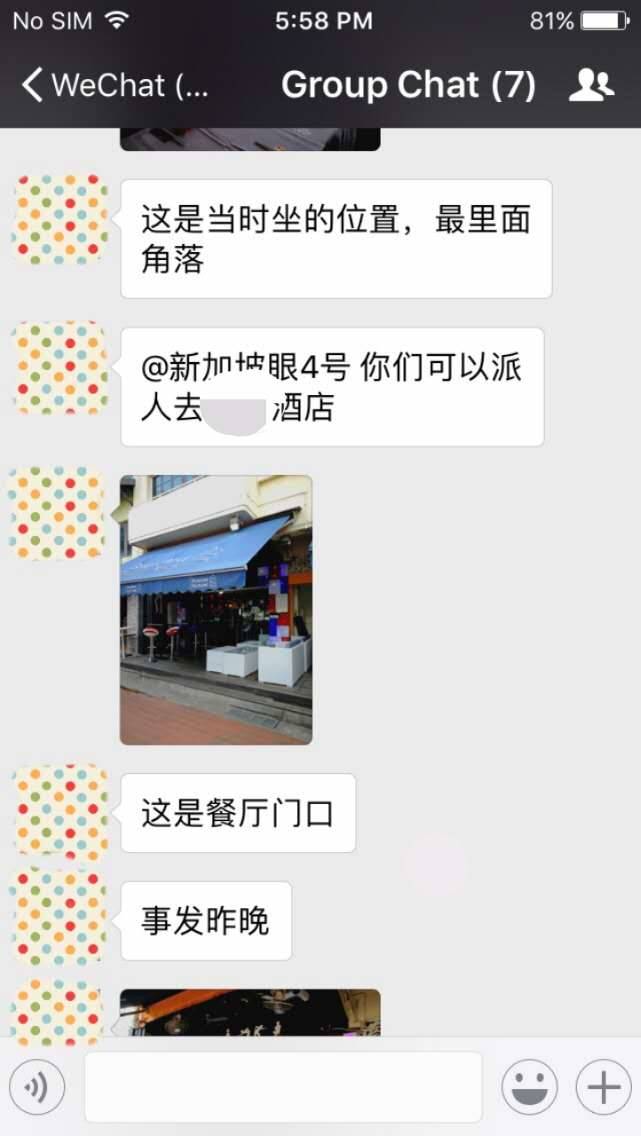641x1136 pixels.
Task: Open the group members icon
Action: click(x=591, y=85)
